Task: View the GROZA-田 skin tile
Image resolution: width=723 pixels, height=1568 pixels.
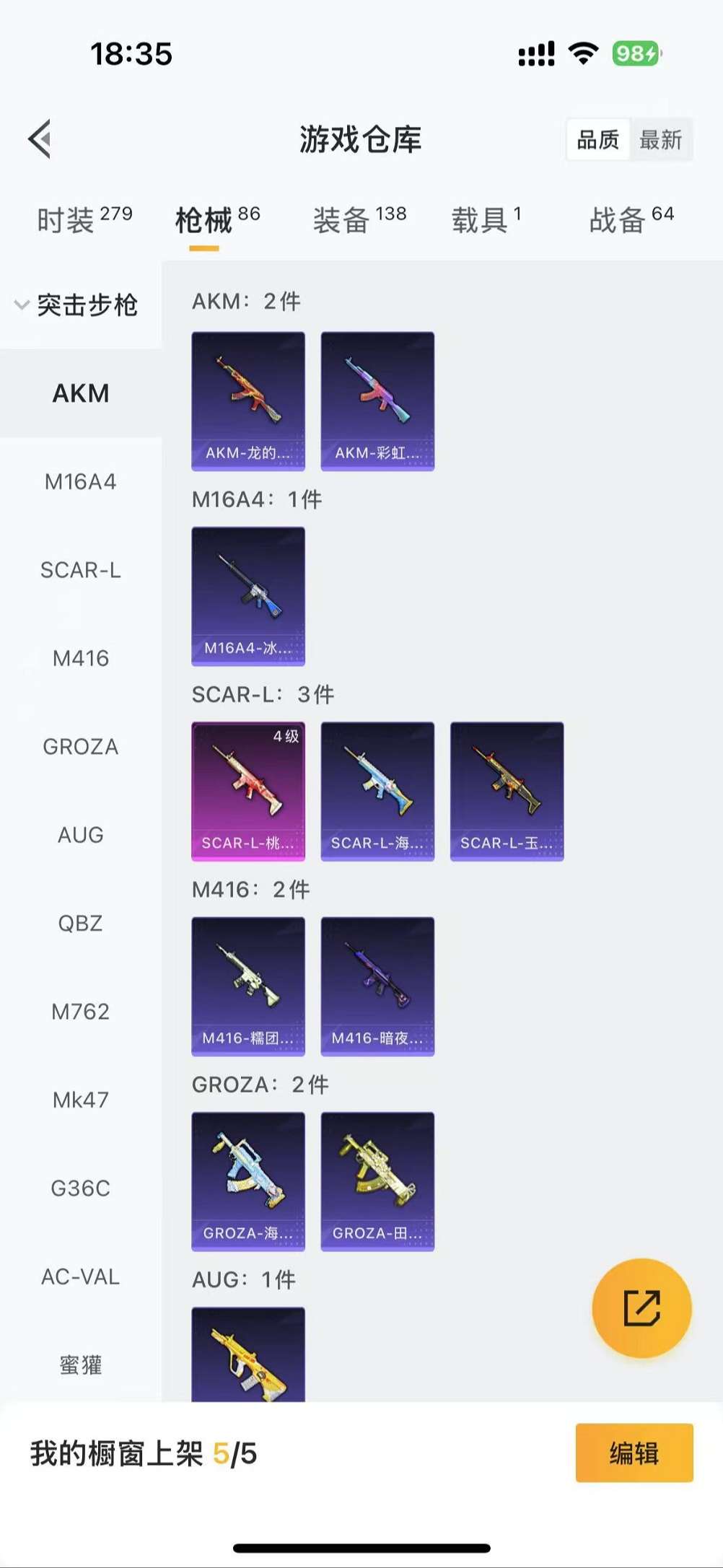Action: 377,1181
